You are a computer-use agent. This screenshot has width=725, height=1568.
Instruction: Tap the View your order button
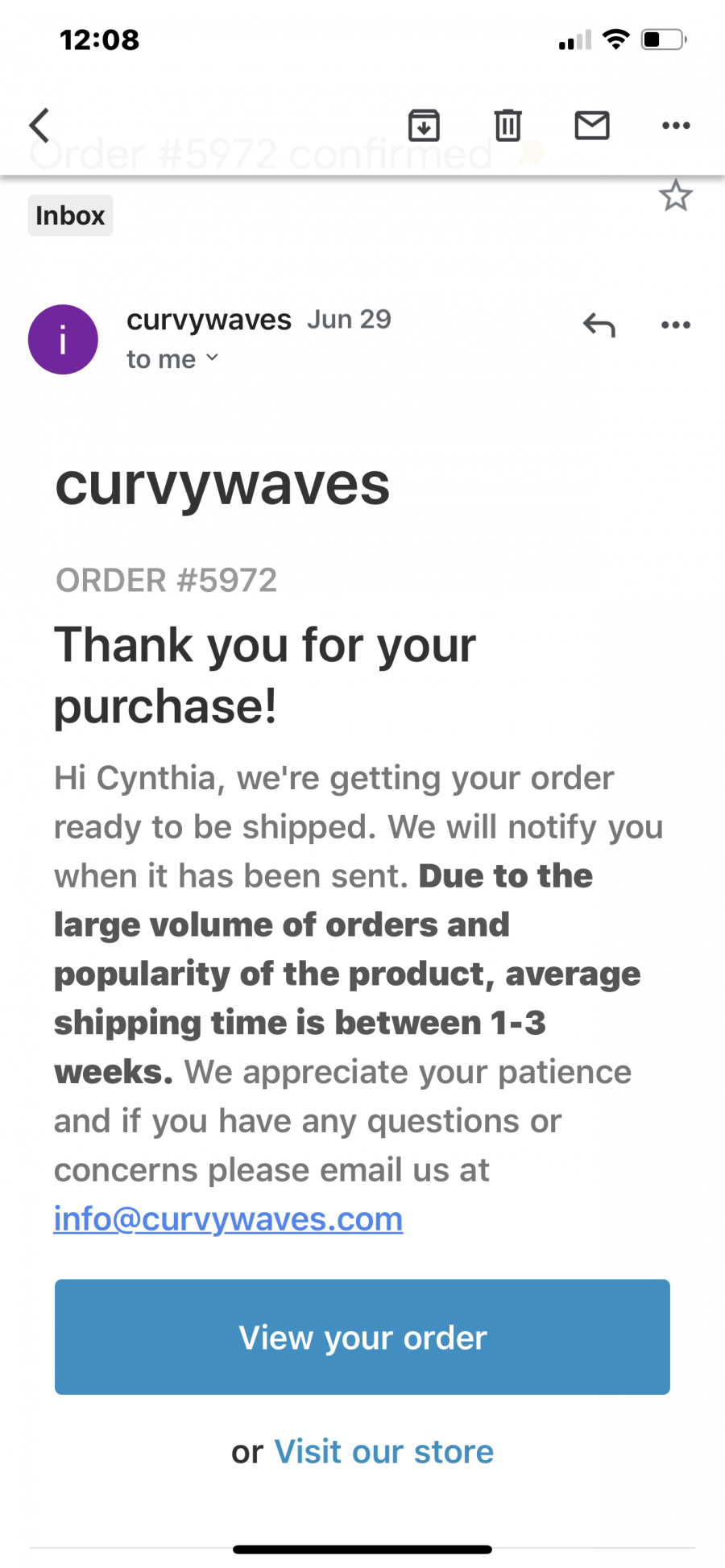(x=362, y=1337)
